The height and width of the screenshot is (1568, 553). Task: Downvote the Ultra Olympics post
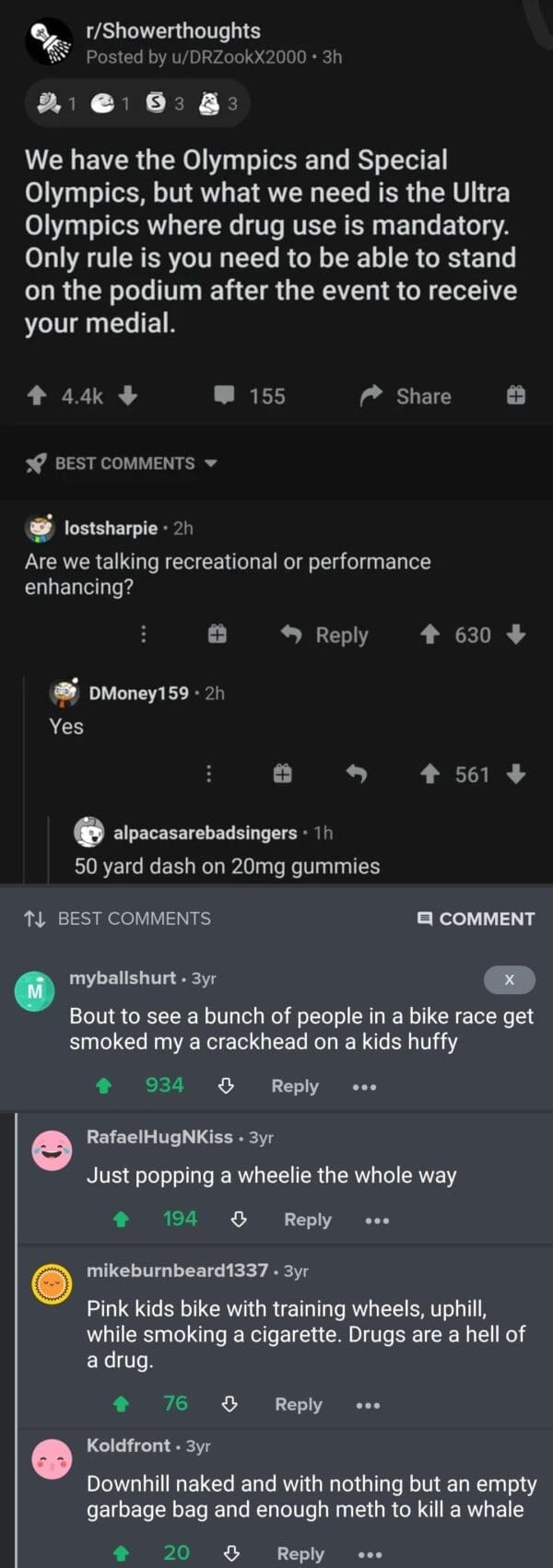tap(128, 396)
